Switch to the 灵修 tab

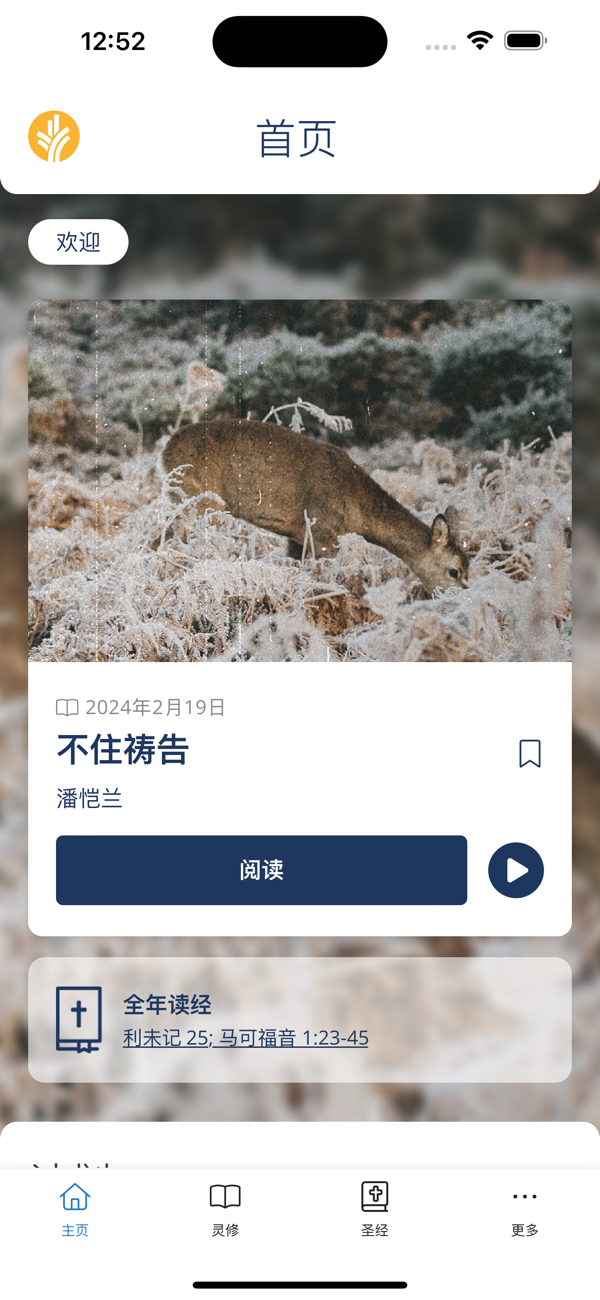pyautogui.click(x=225, y=1210)
